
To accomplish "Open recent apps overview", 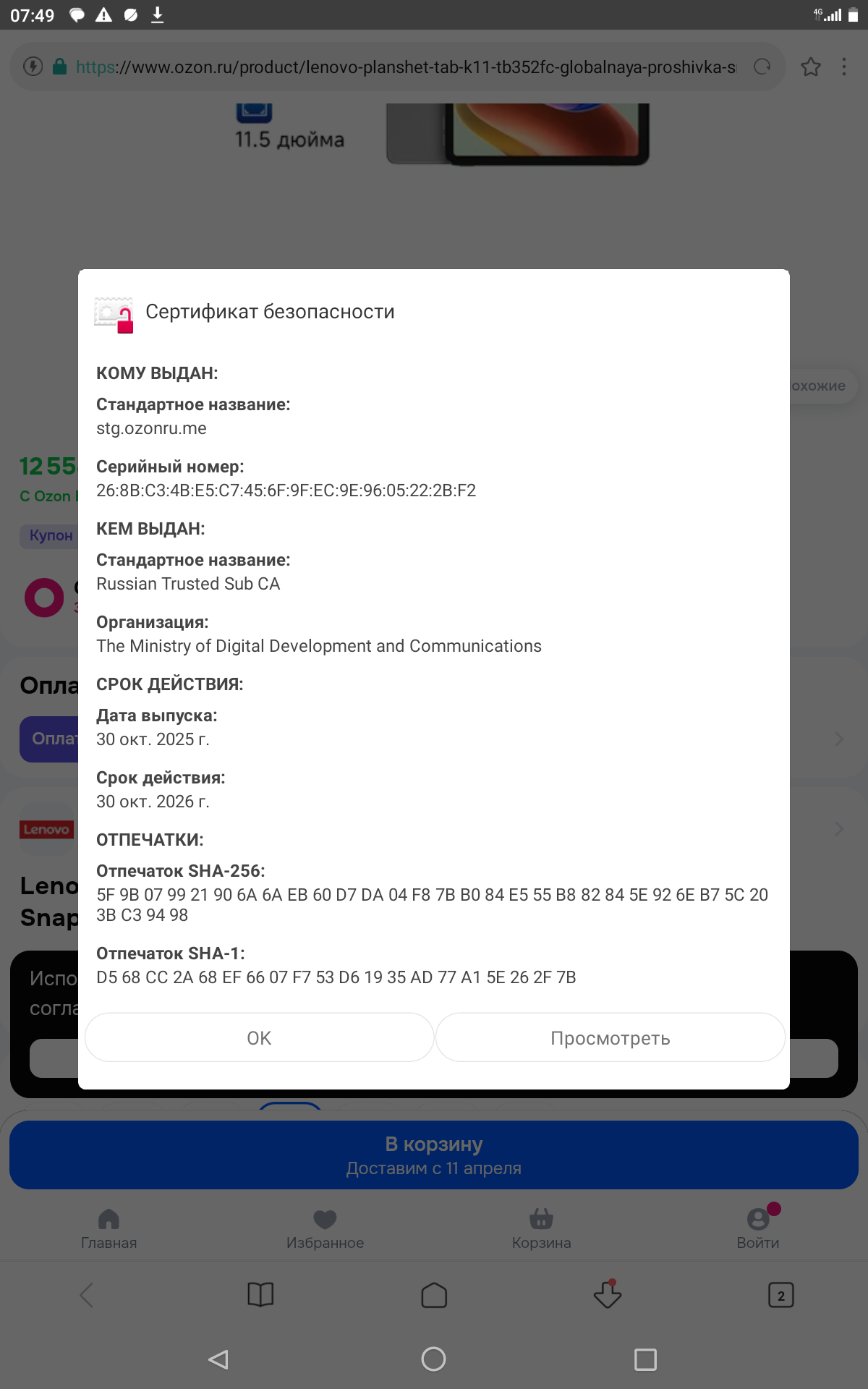I will tap(645, 1359).
